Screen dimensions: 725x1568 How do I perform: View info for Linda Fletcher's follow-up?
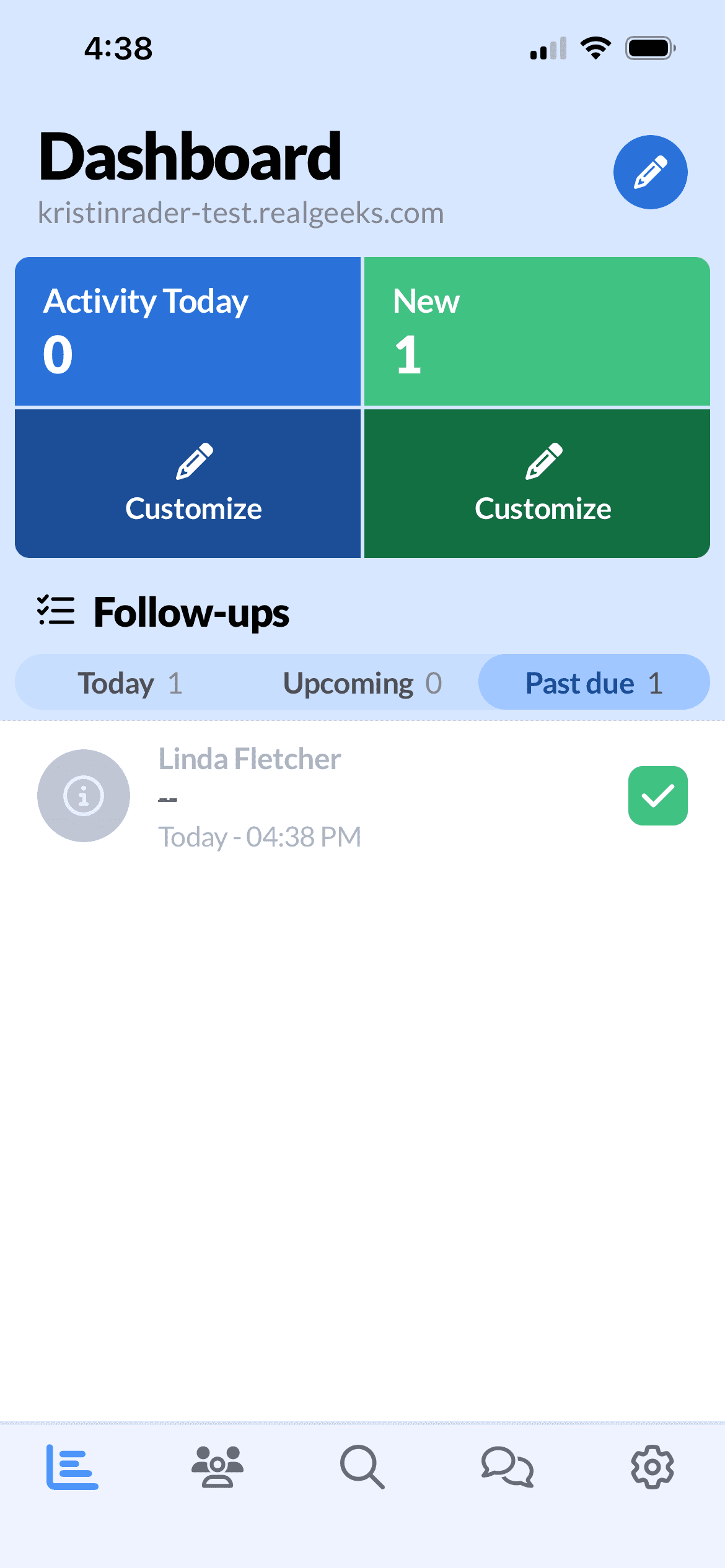[x=84, y=796]
